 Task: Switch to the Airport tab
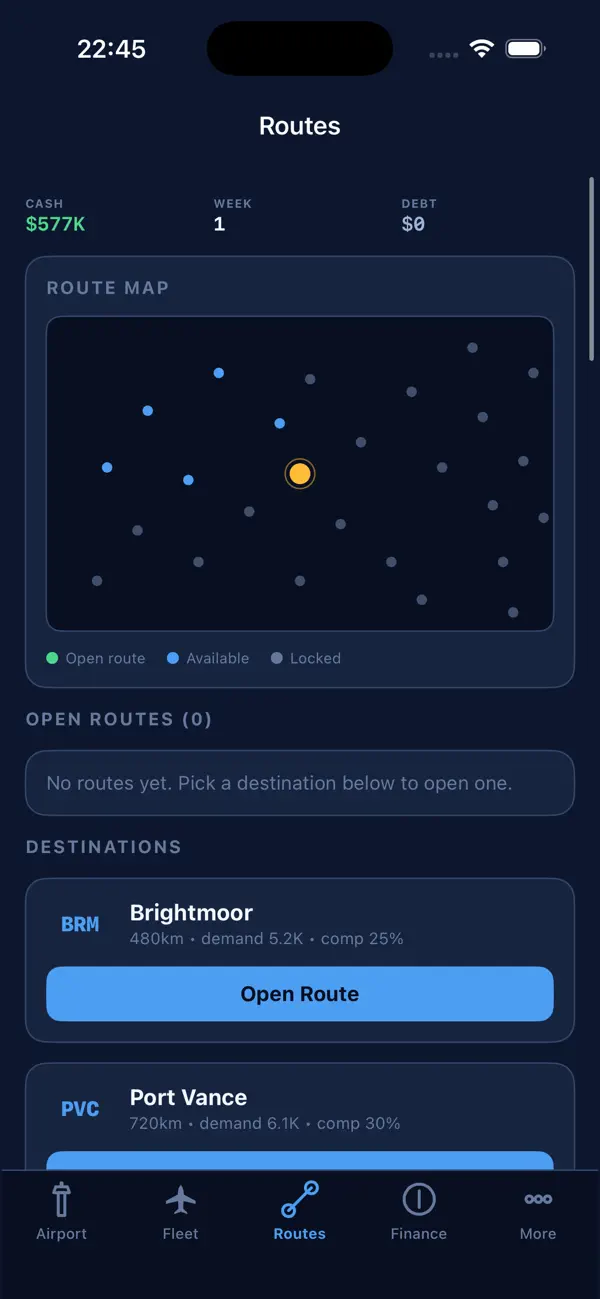(x=62, y=1211)
